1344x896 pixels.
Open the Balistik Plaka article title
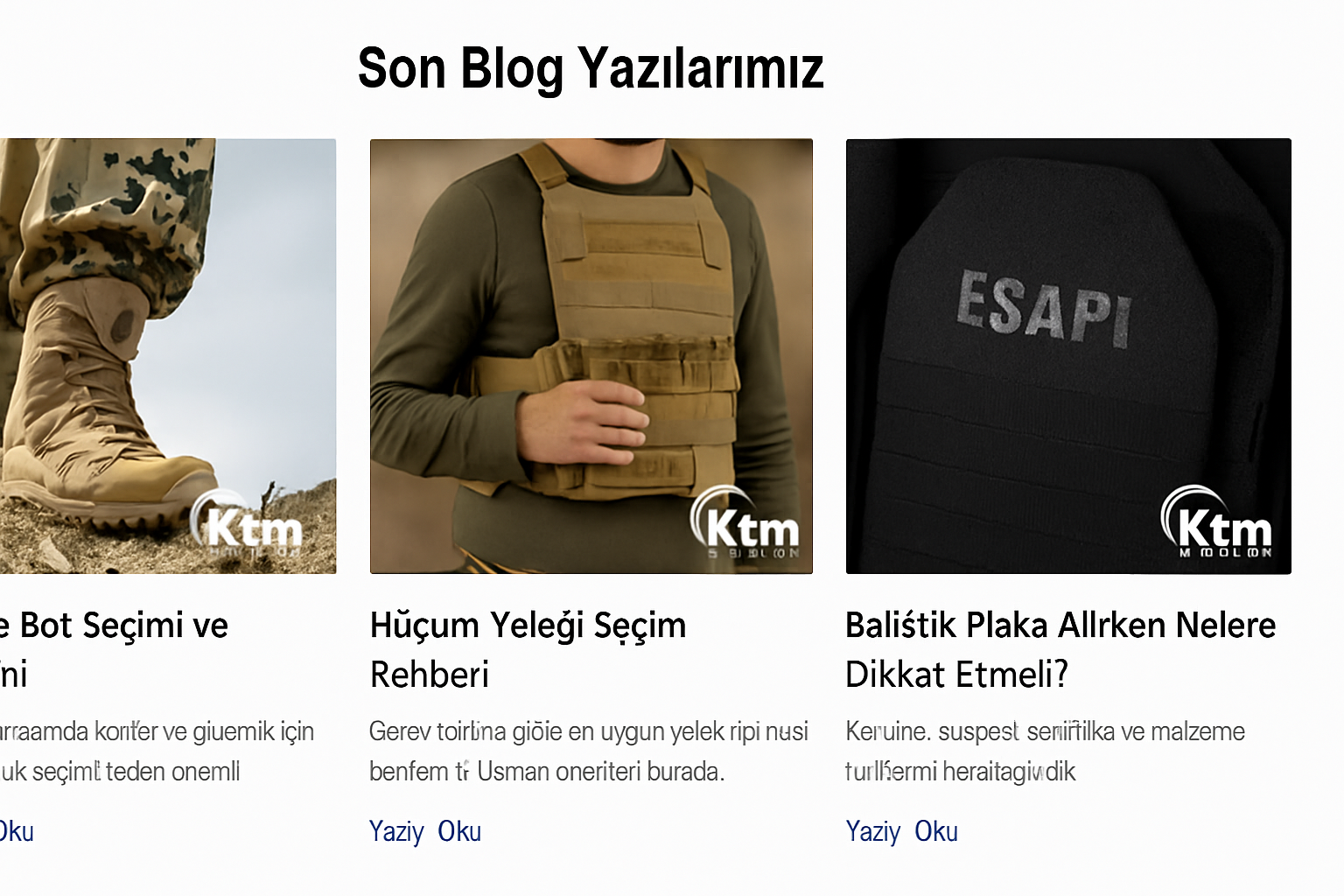click(1060, 648)
